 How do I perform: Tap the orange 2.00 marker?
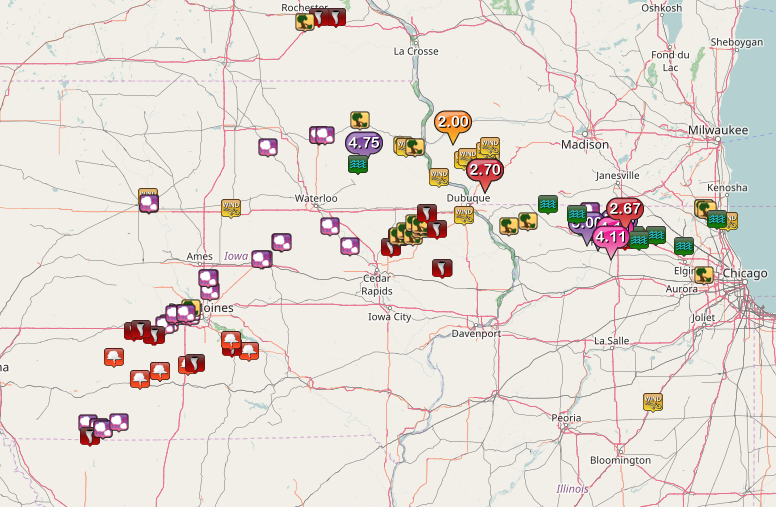453,123
